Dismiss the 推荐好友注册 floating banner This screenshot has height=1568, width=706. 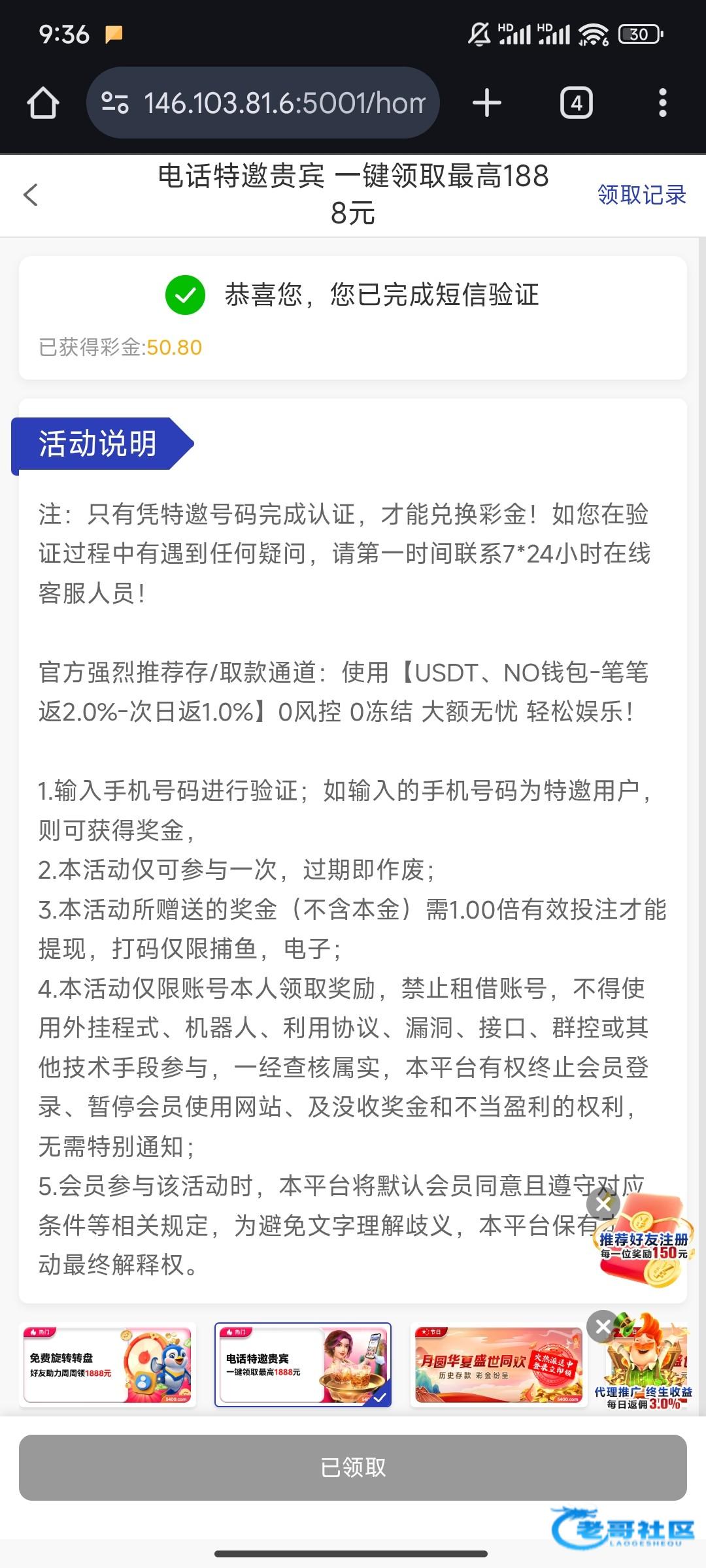pyautogui.click(x=603, y=1203)
